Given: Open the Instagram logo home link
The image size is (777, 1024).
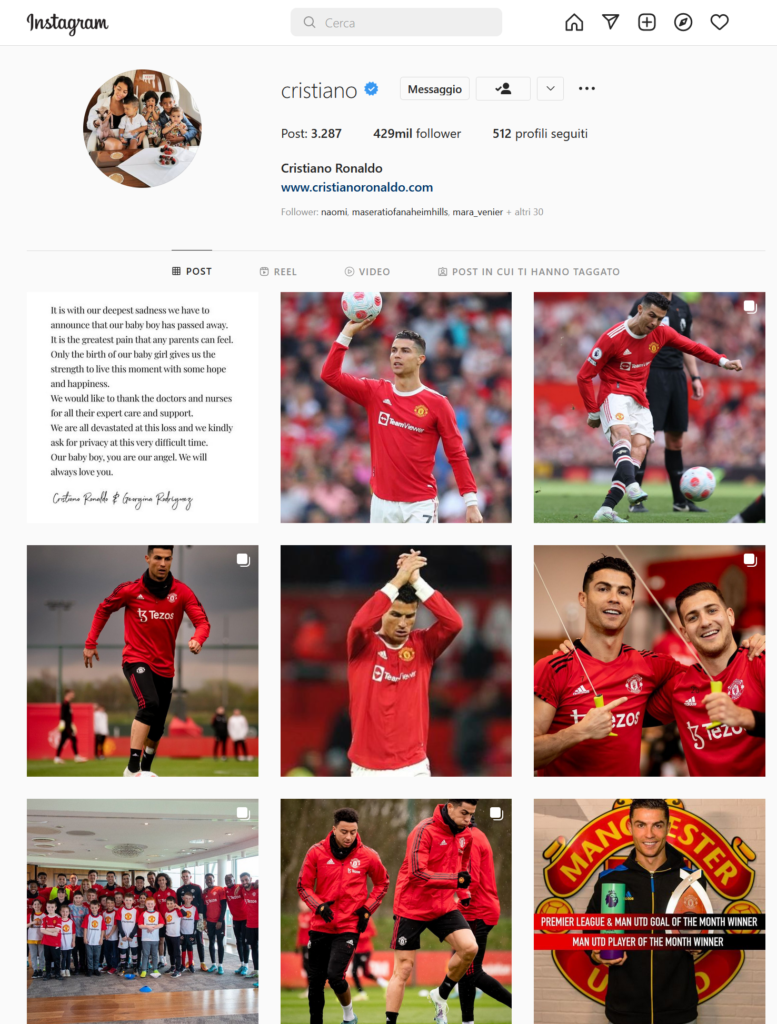Looking at the screenshot, I should (x=67, y=23).
